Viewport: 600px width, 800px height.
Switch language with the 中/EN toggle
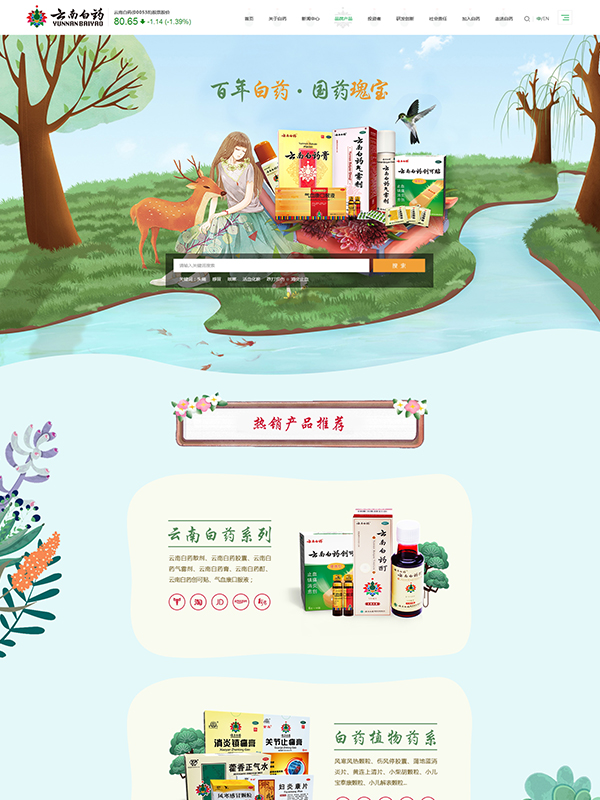(543, 18)
